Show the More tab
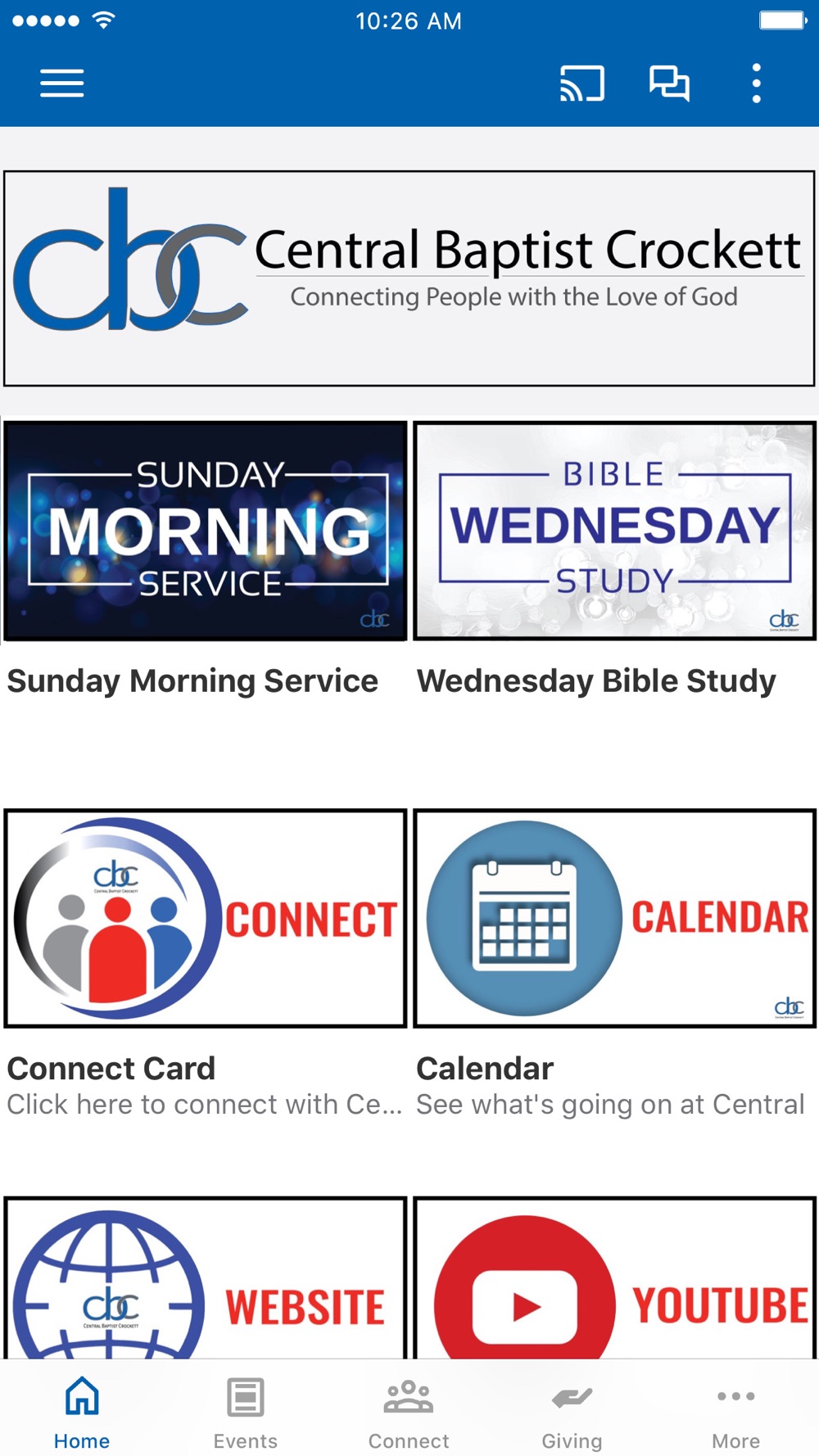 coord(735,1412)
